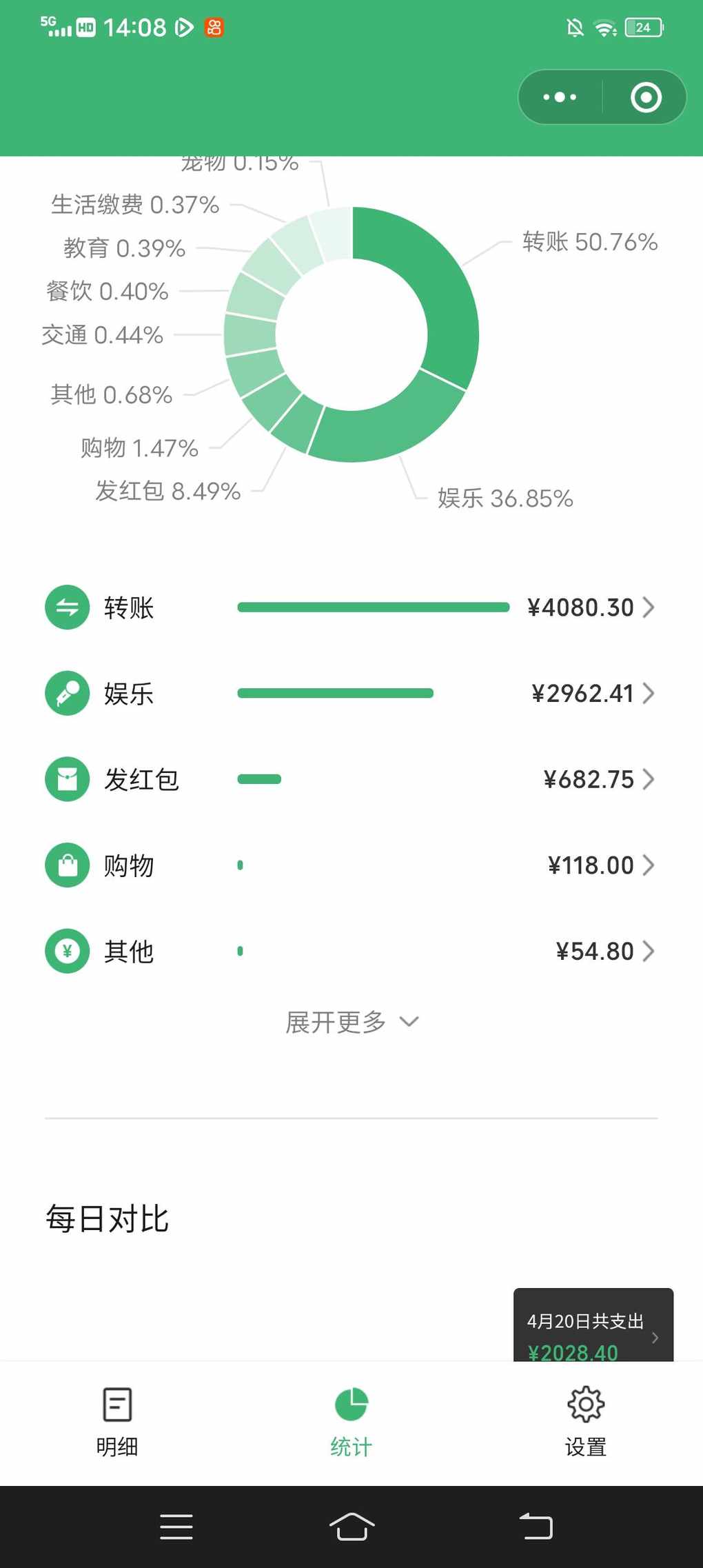Screen dimensions: 703x1568
Task: Open the 其他 category row
Action: (x=350, y=952)
